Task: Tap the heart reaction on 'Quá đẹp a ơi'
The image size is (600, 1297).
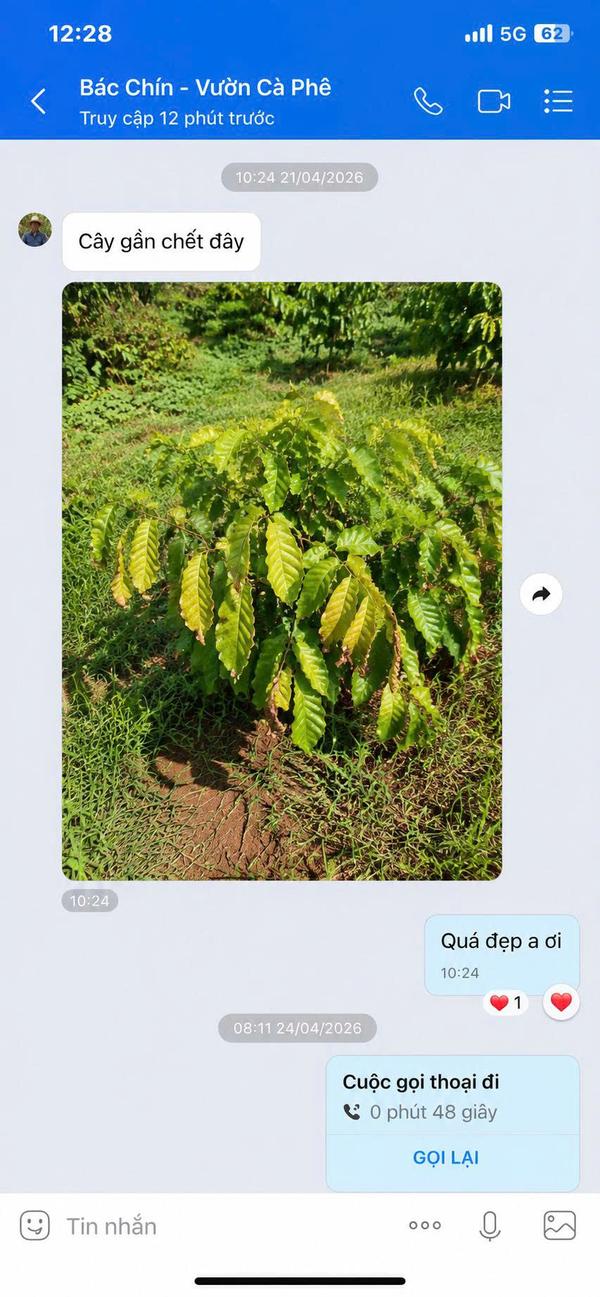Action: pyautogui.click(x=561, y=1002)
